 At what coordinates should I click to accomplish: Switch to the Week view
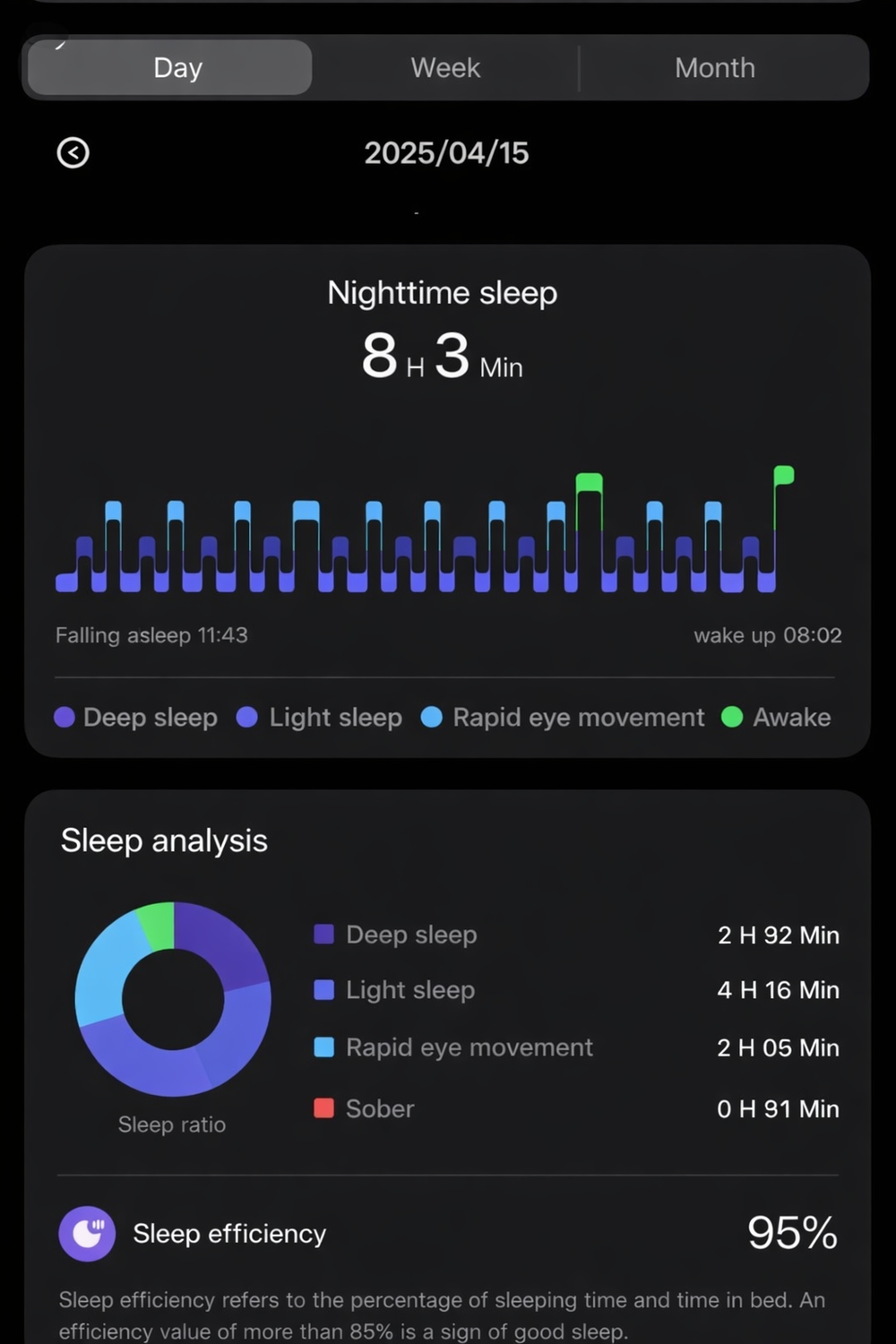pos(445,67)
